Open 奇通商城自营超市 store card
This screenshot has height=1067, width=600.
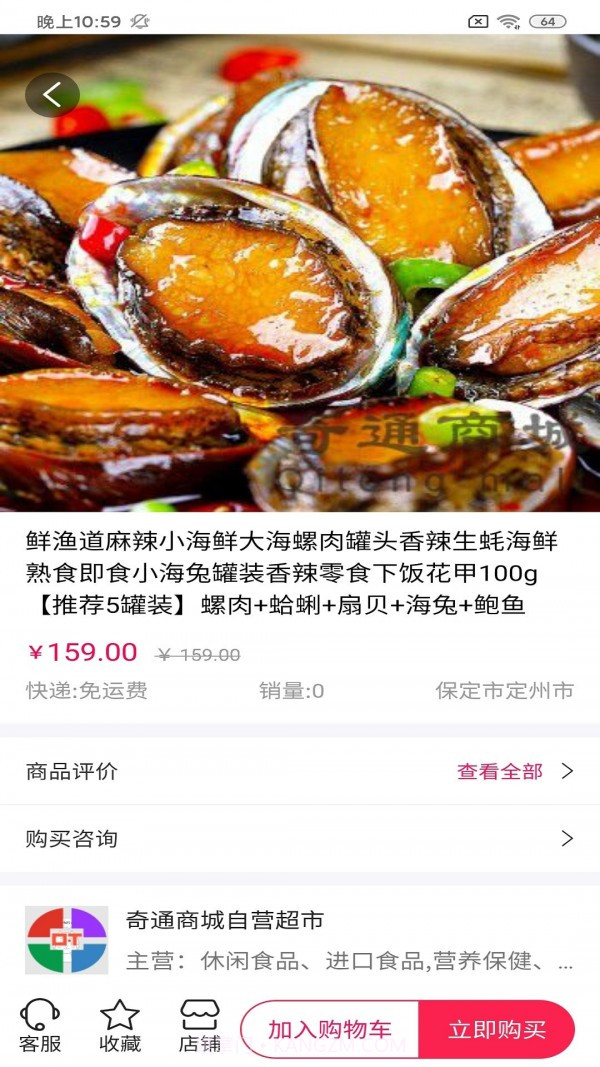[300, 940]
